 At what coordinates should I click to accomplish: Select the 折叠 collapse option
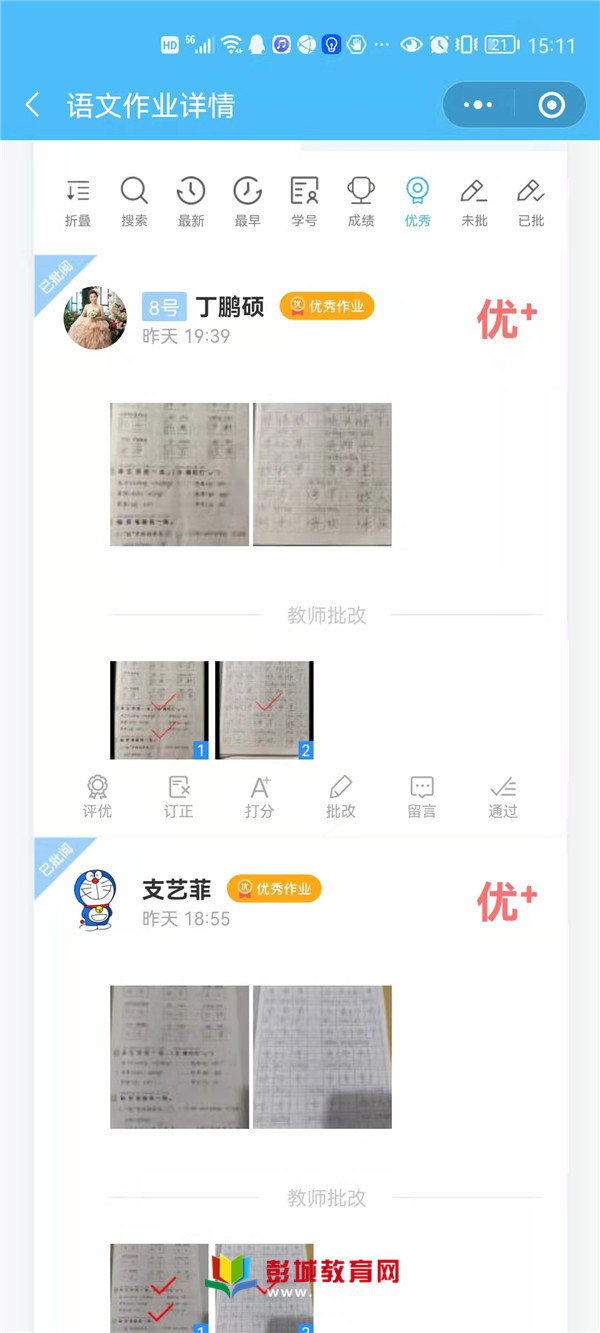click(x=78, y=201)
